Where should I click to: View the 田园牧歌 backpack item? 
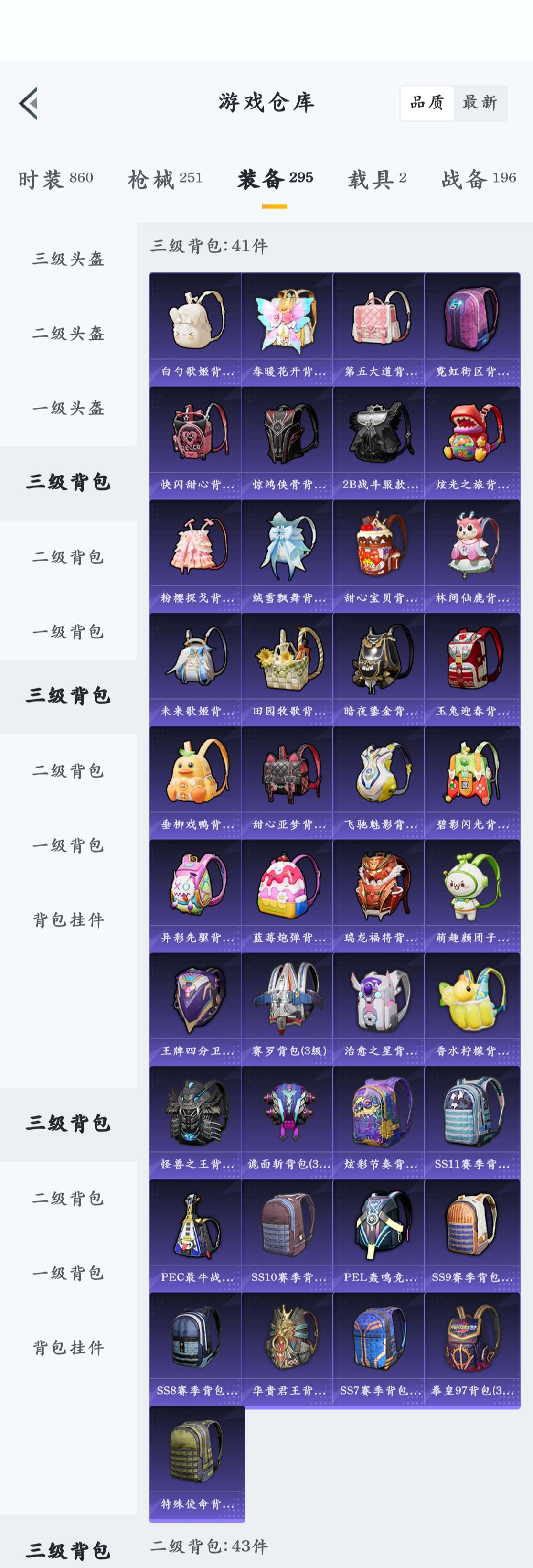click(288, 669)
